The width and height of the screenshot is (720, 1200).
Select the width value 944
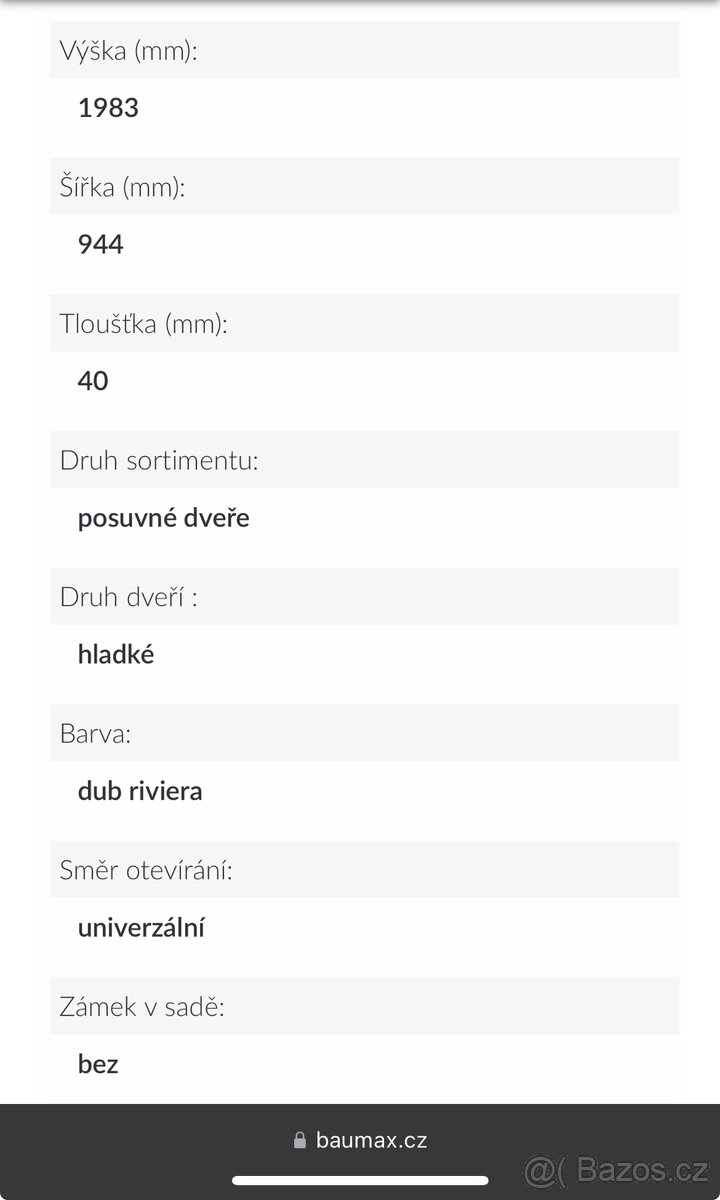tap(101, 243)
